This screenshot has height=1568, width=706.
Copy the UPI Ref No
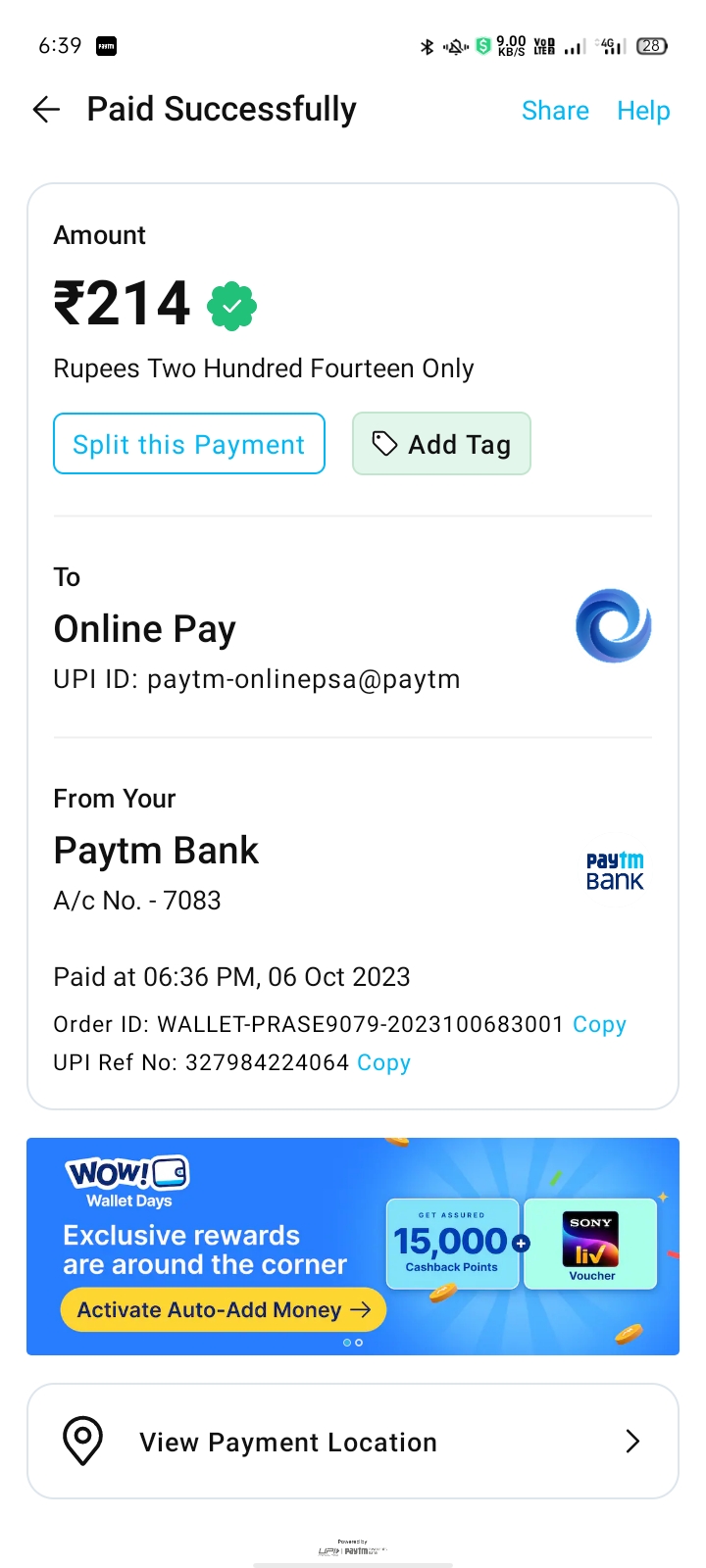pos(383,1062)
